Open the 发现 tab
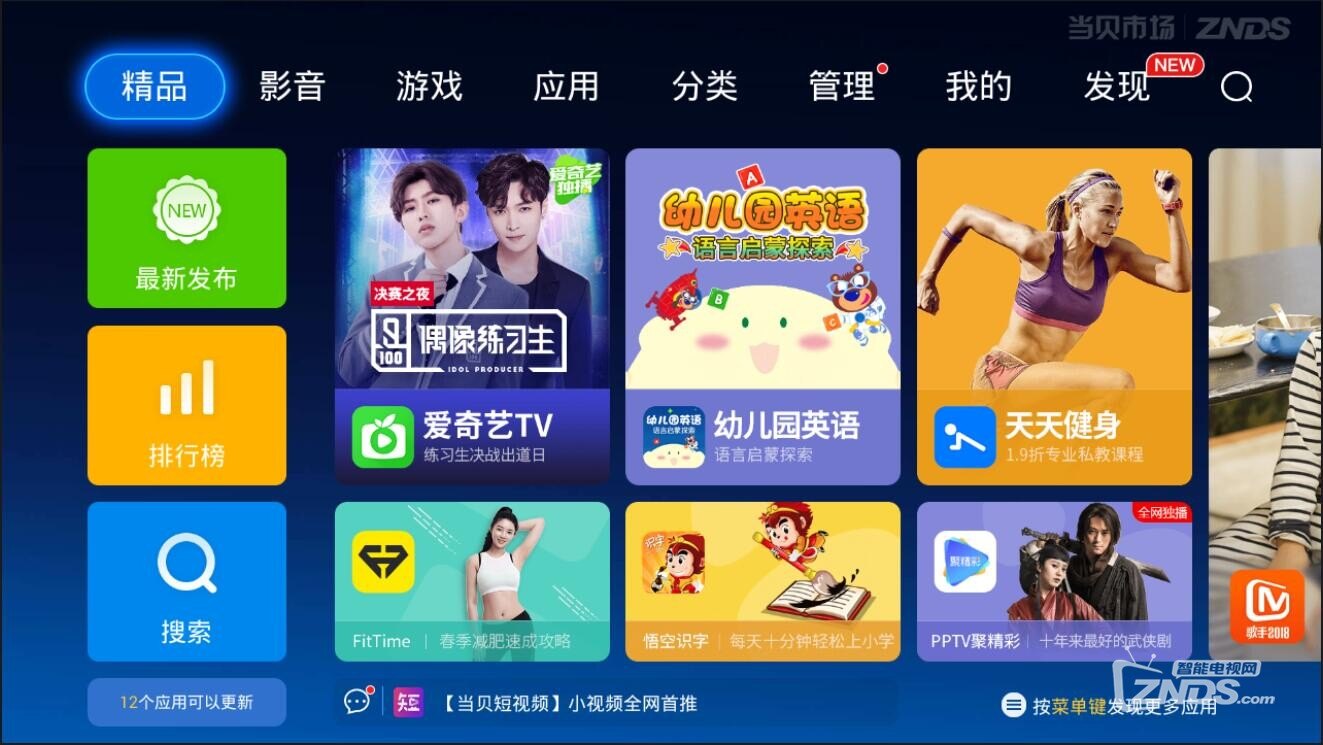 (x=1117, y=87)
